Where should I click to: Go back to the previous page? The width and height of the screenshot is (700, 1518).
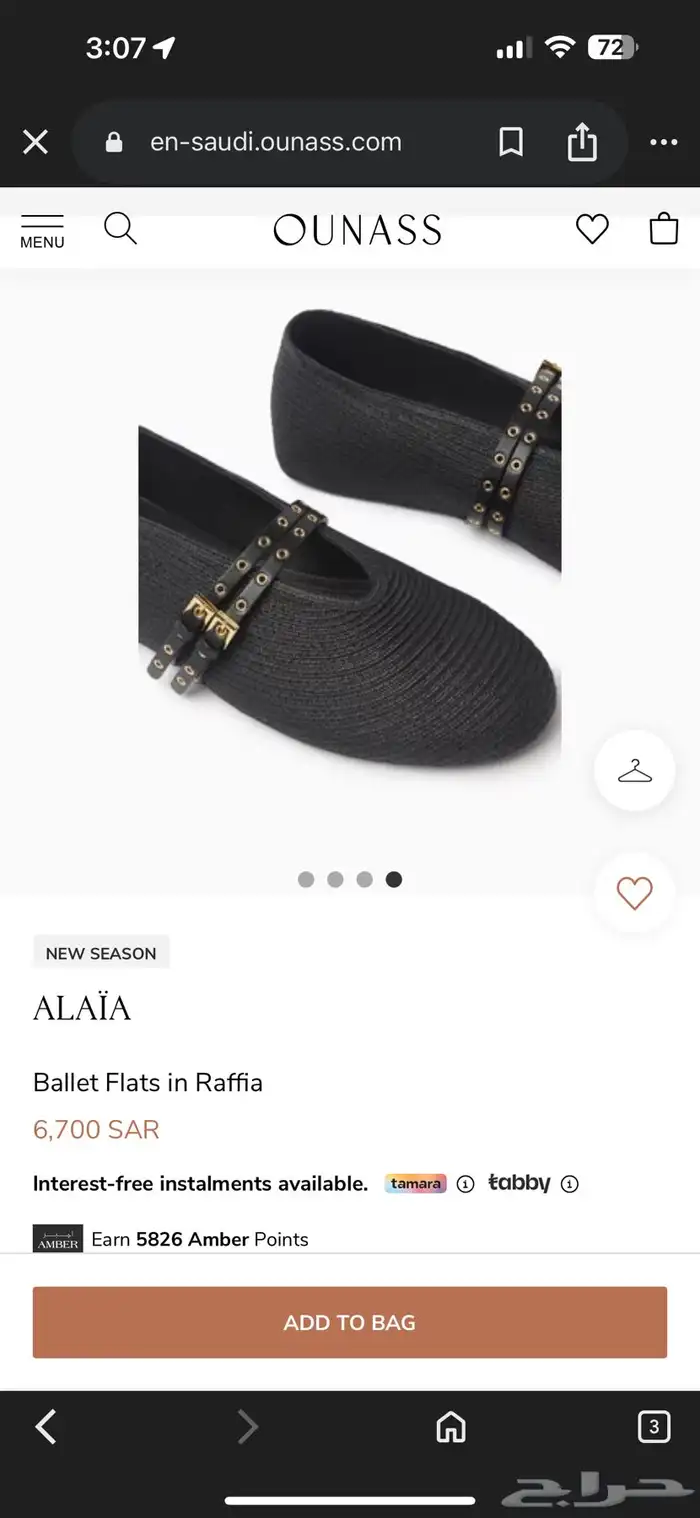click(46, 1427)
